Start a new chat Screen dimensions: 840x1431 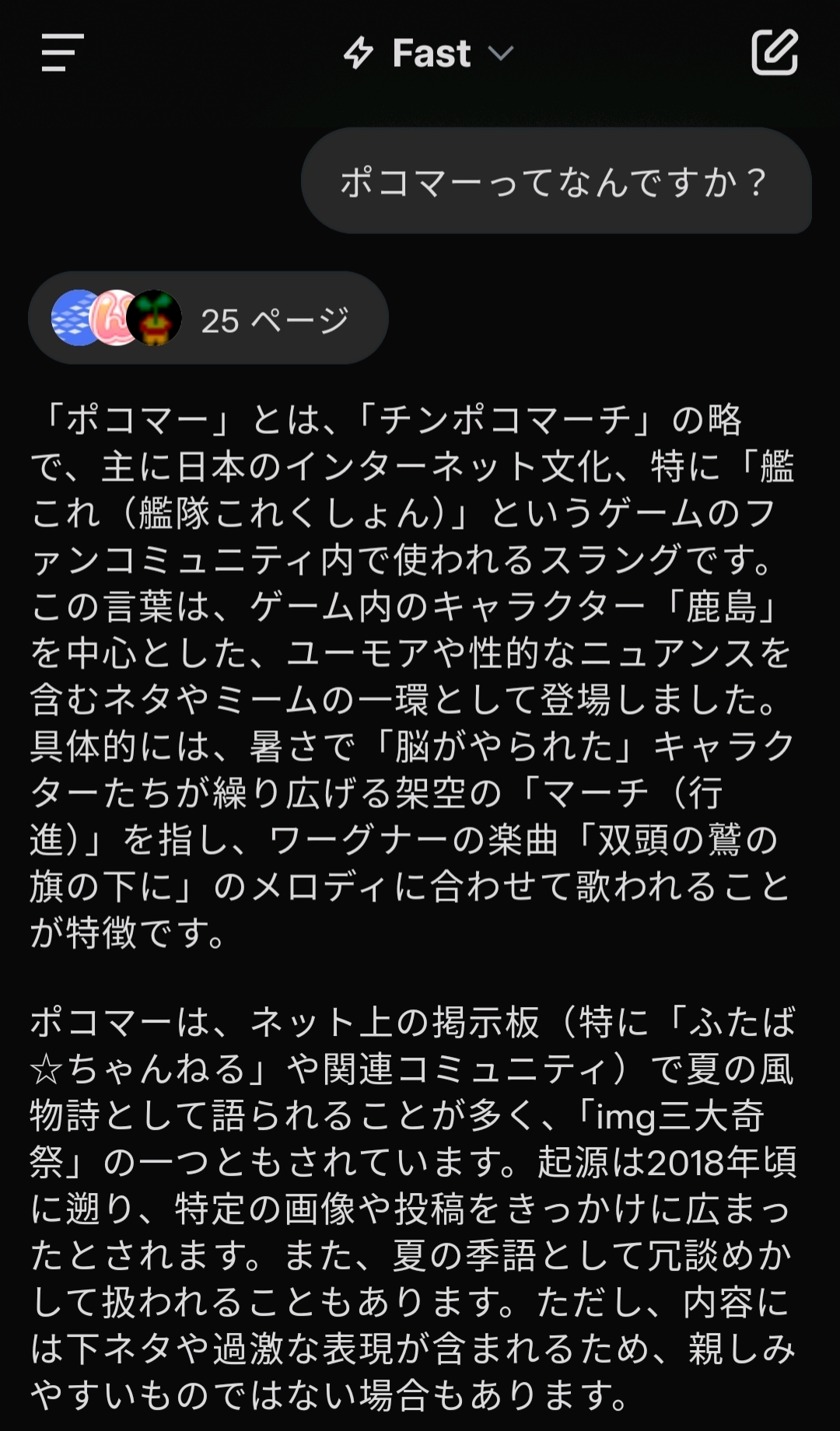(x=774, y=53)
